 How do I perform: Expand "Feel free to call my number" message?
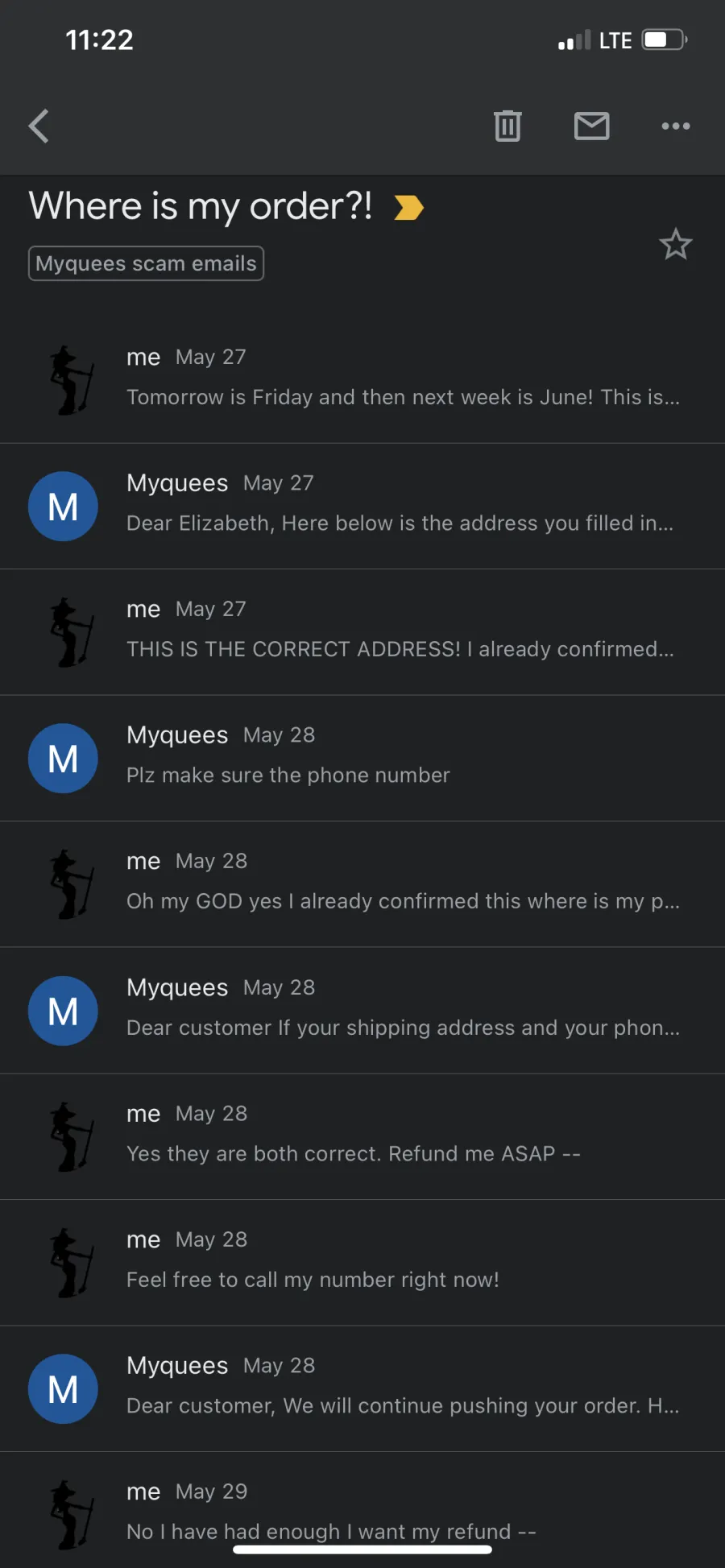tap(362, 1263)
